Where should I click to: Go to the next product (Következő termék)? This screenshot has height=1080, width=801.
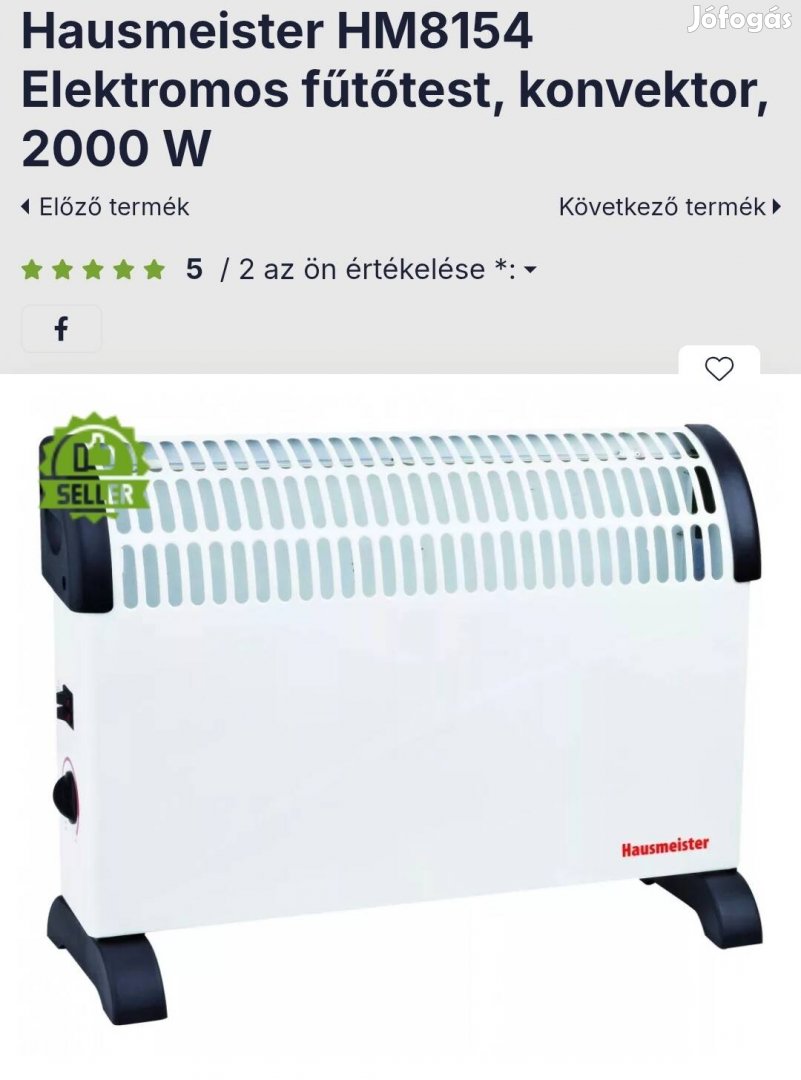tap(669, 207)
